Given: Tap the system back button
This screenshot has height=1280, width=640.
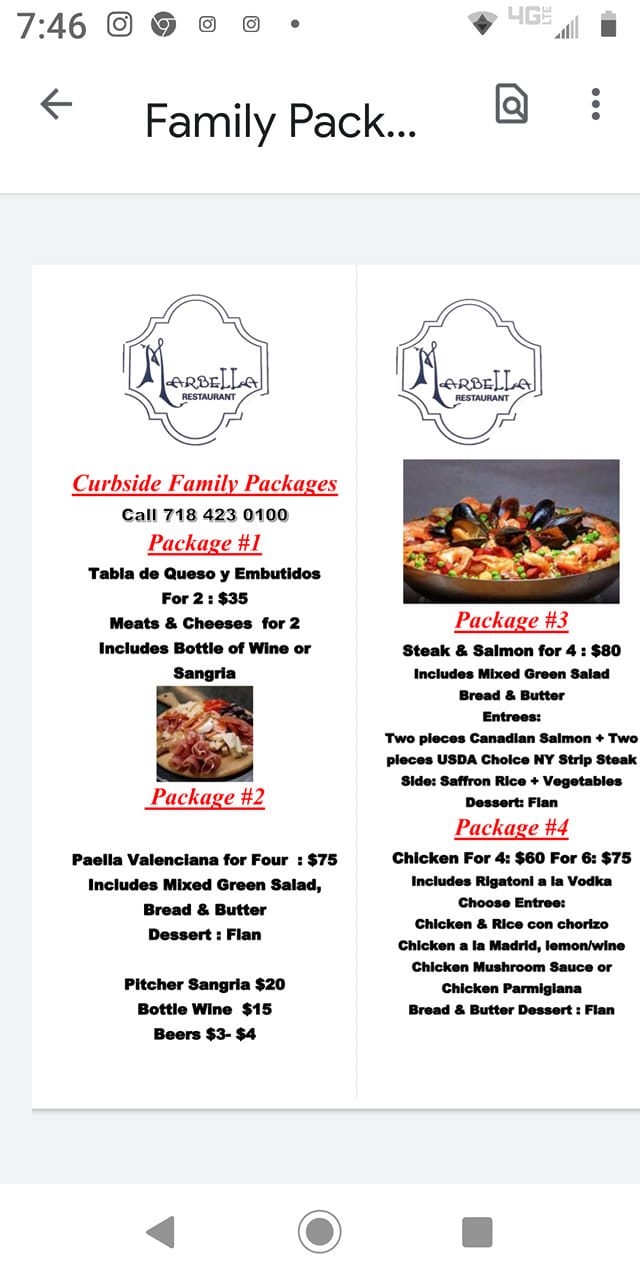Looking at the screenshot, I should click(161, 1232).
